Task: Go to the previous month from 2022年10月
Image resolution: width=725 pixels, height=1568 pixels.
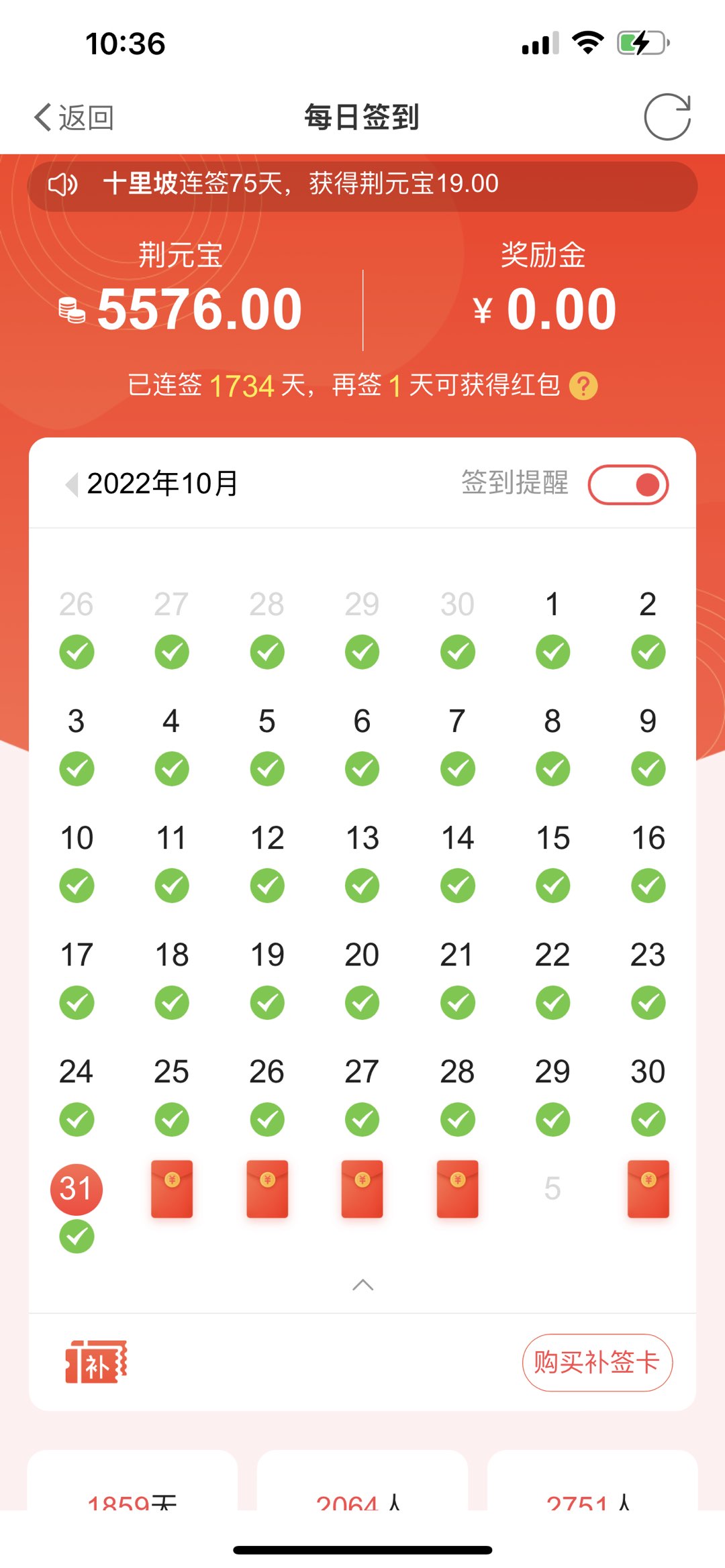Action: pos(71,484)
